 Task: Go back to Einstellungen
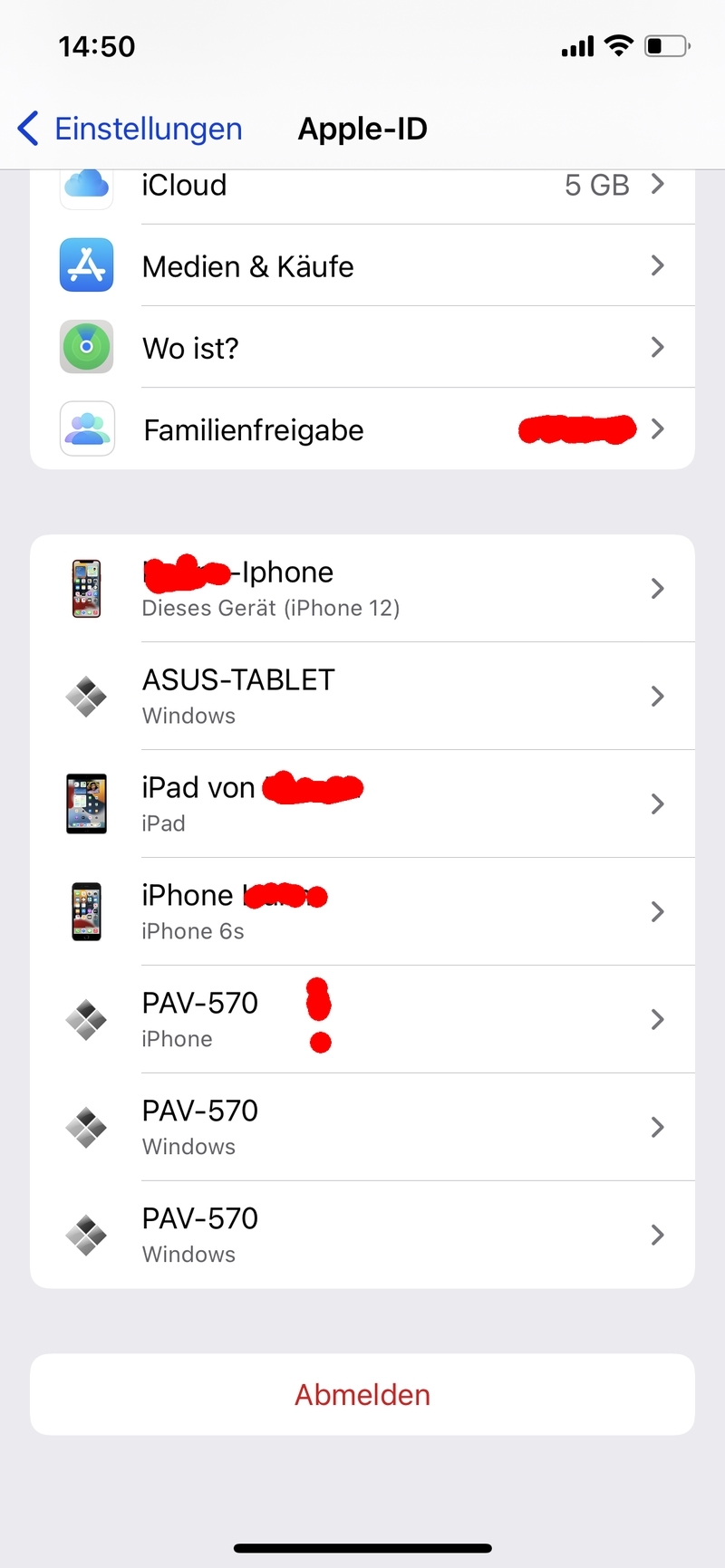131,129
